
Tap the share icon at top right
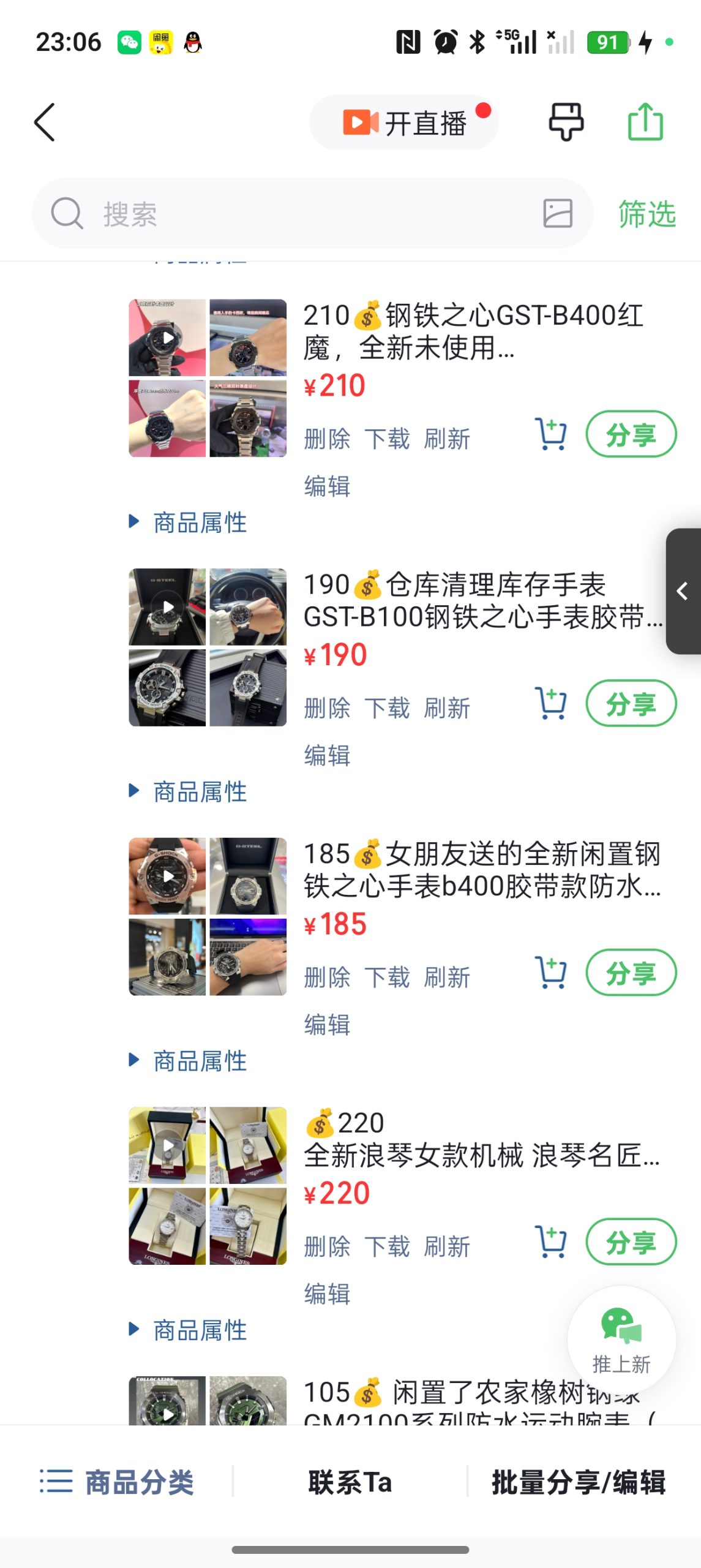click(645, 121)
